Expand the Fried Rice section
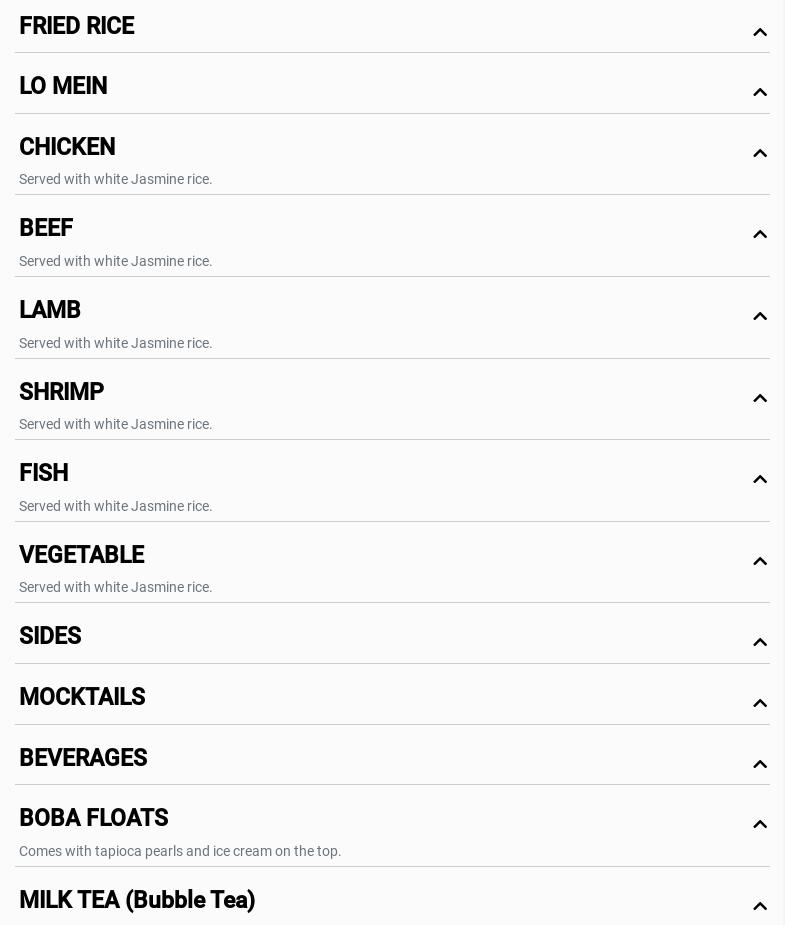The height and width of the screenshot is (925, 785). coord(759,32)
